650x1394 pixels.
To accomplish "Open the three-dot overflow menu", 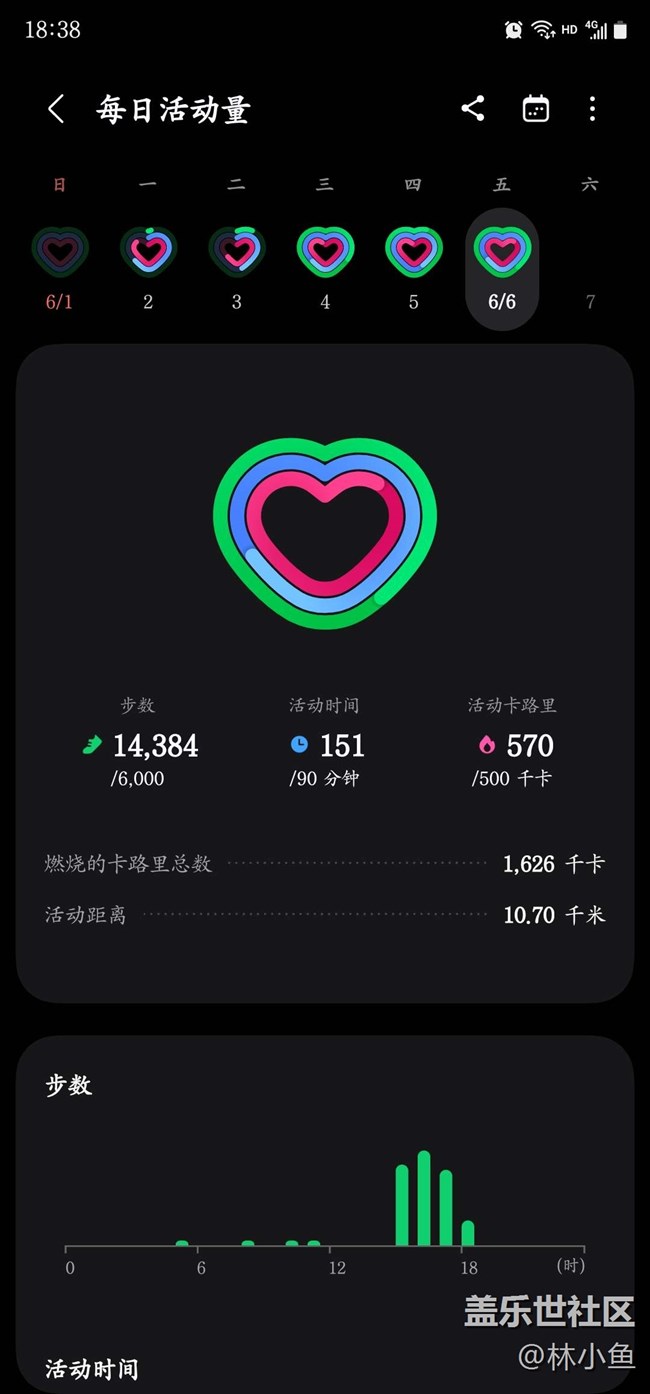I will (x=593, y=109).
